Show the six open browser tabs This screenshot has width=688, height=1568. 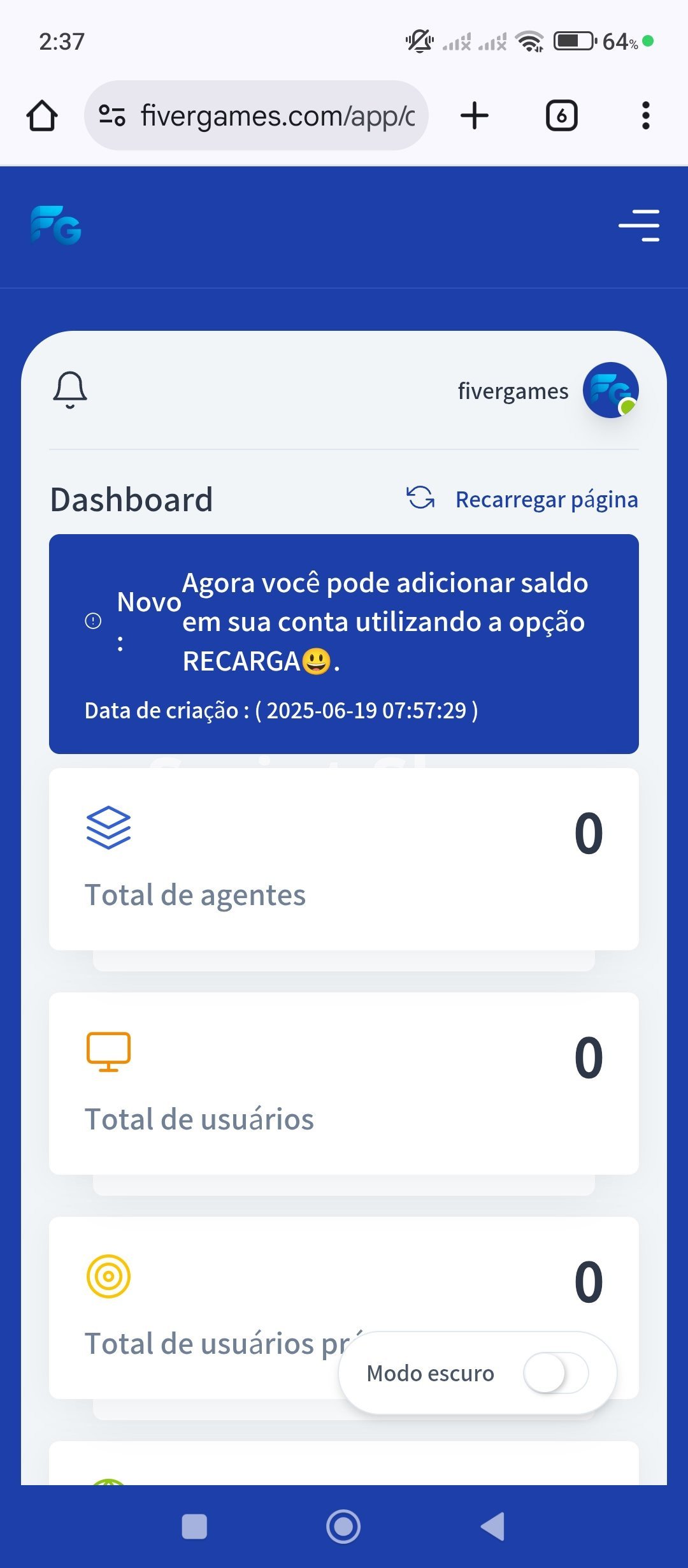(x=562, y=115)
